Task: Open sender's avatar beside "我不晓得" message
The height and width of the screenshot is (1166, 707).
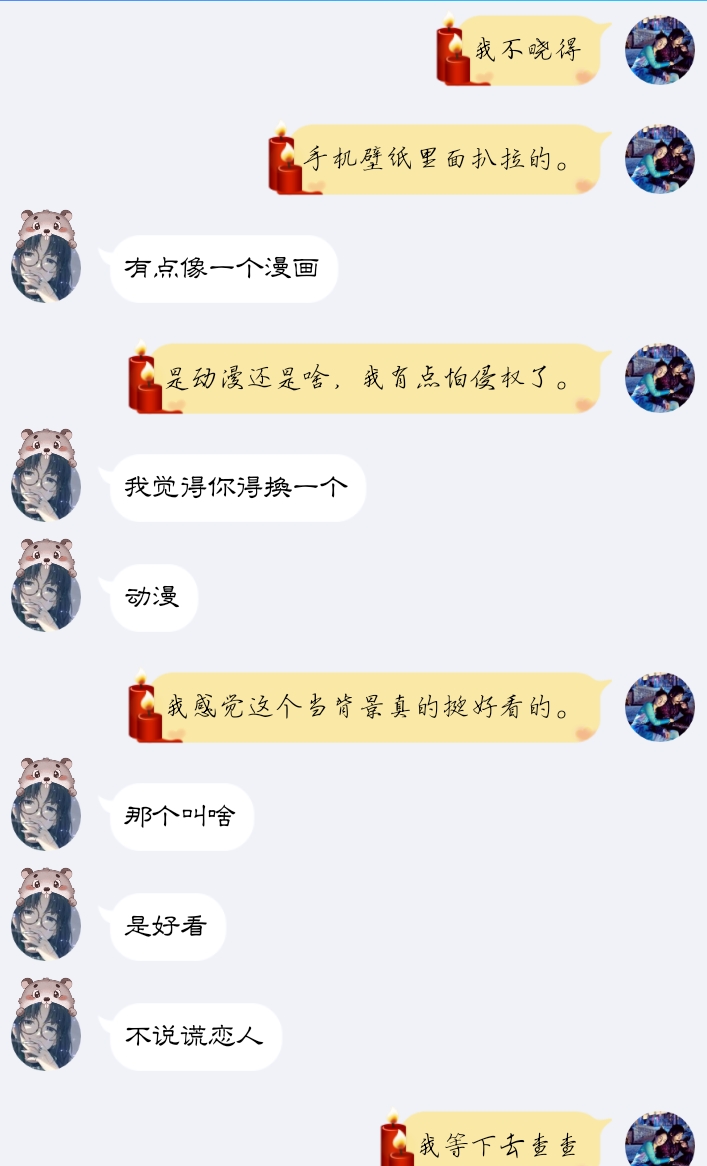Action: [659, 50]
